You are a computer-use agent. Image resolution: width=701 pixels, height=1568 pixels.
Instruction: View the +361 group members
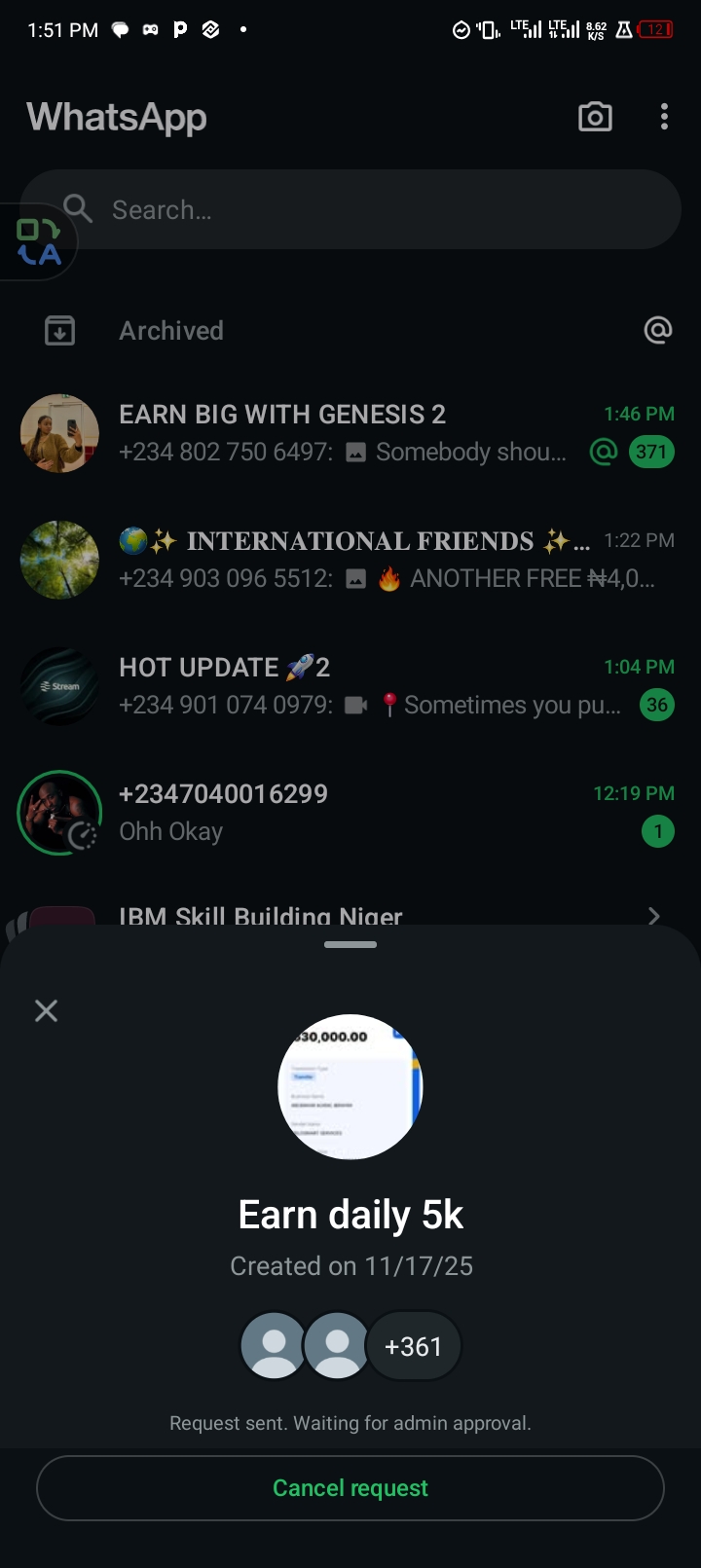pos(413,1347)
